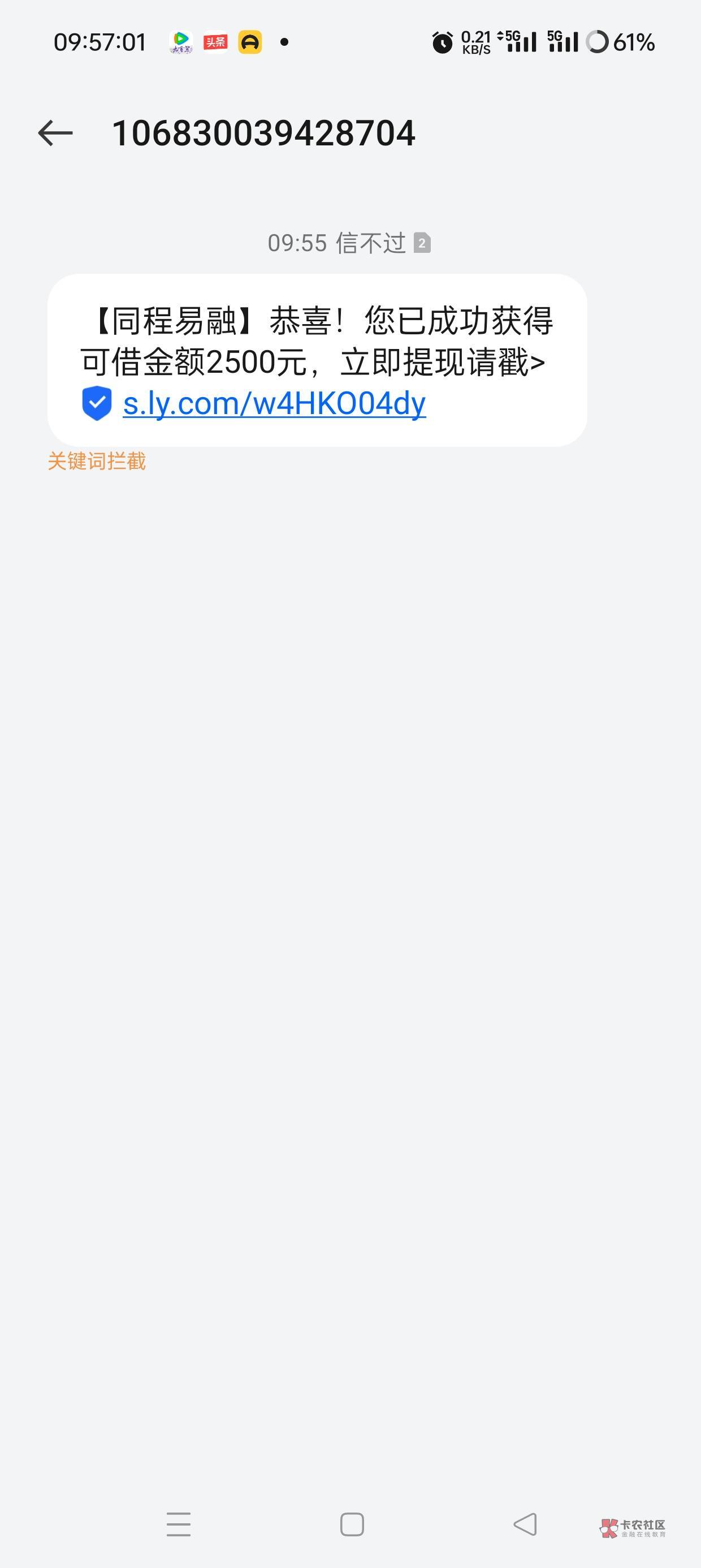Go back from the 106830039428704 conversation
701x1568 pixels.
[55, 133]
